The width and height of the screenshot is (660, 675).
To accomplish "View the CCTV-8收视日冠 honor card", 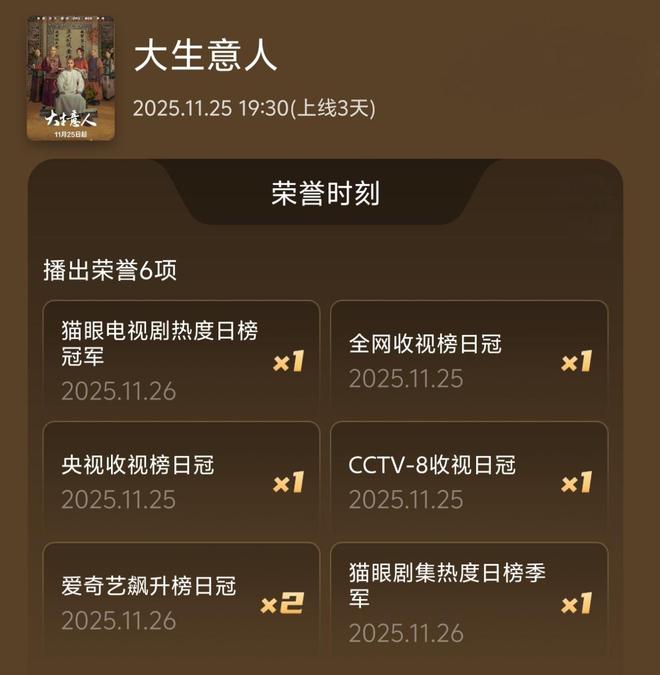I will coord(469,480).
